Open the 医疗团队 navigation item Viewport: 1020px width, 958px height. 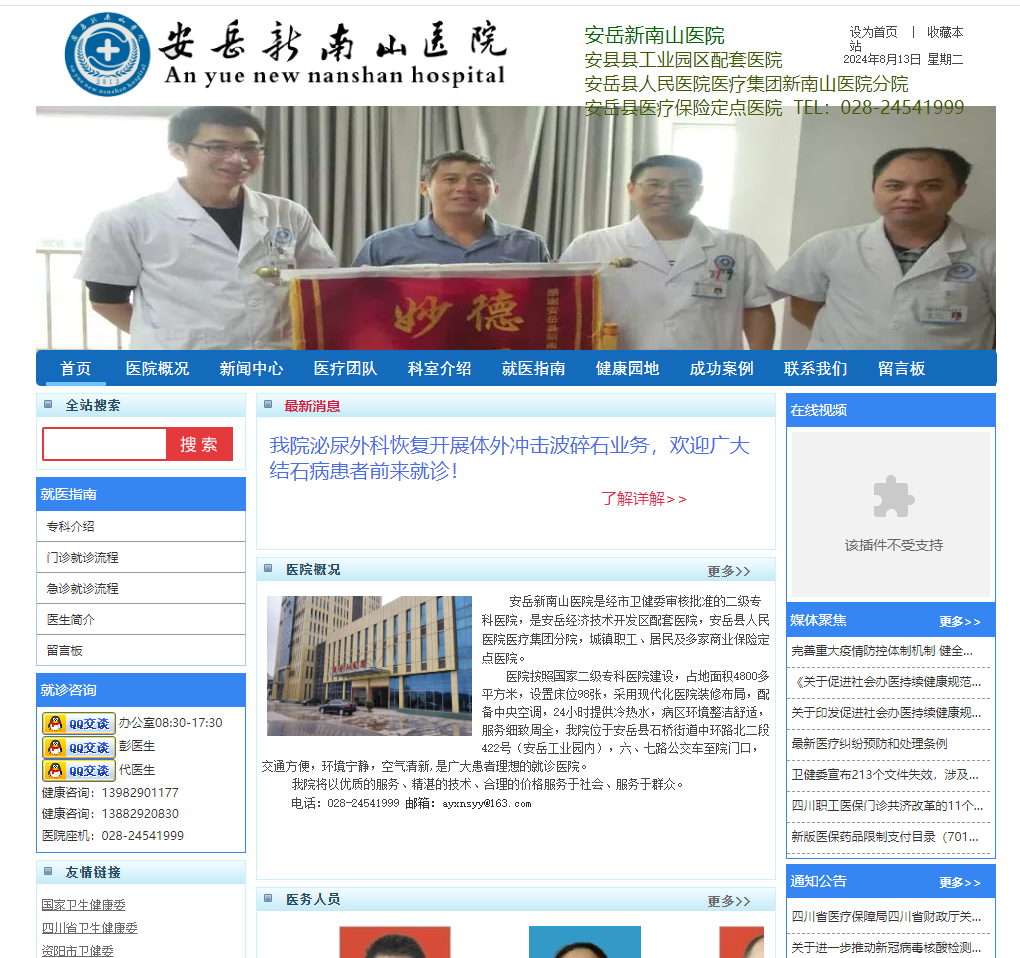point(345,368)
